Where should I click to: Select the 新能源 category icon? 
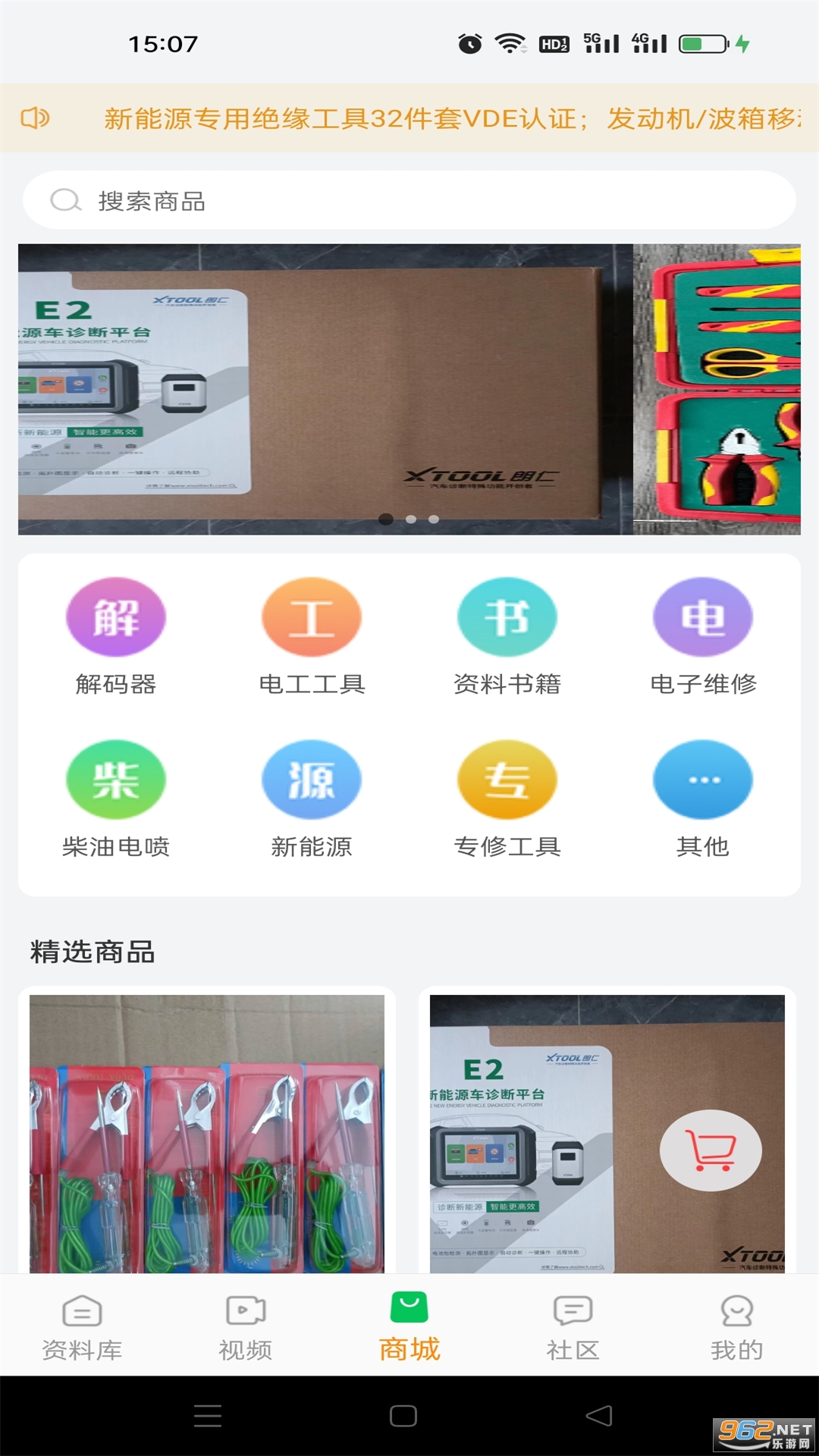click(x=311, y=780)
